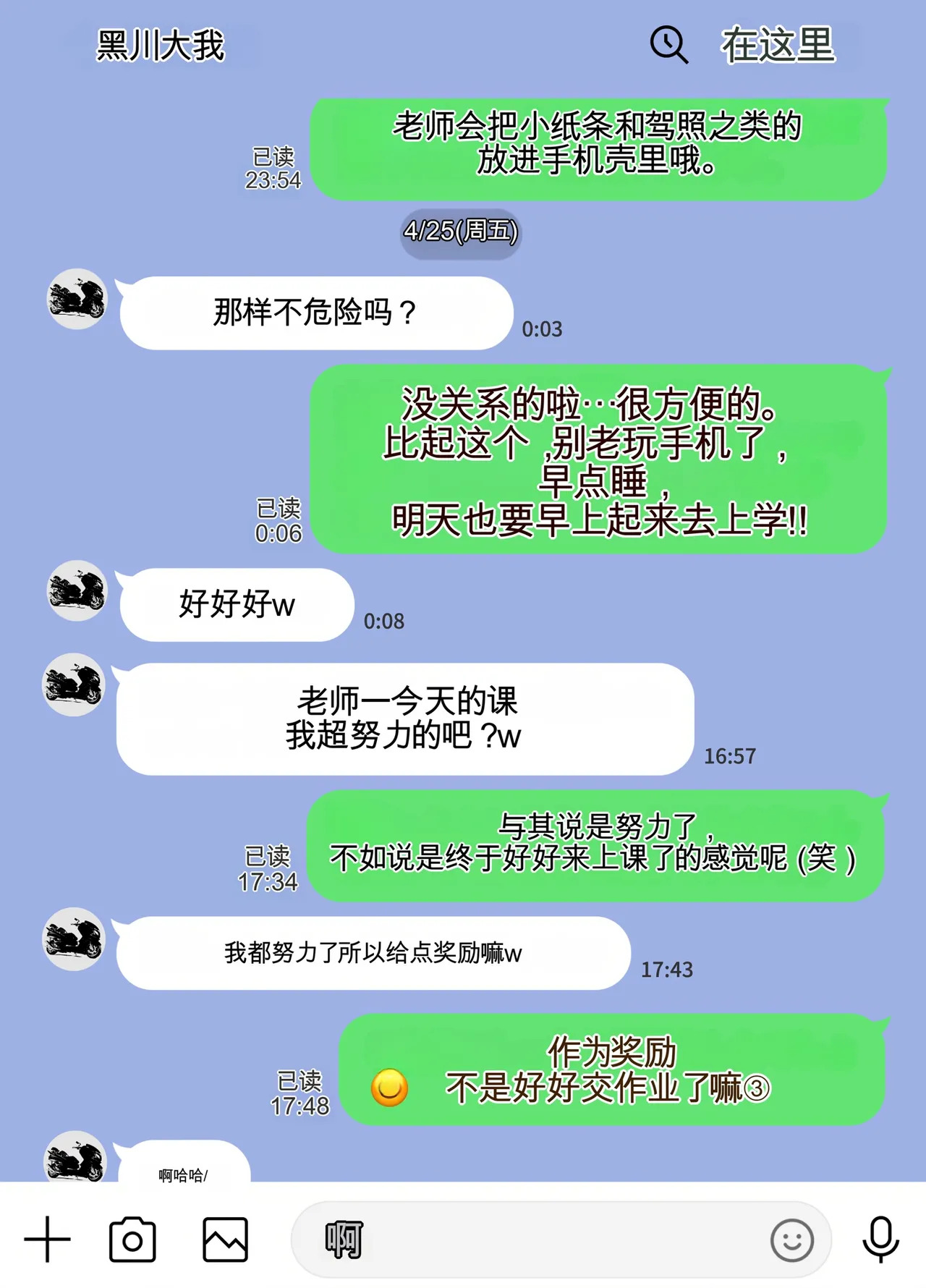Pick a photo from the gallery icon
The height and width of the screenshot is (1288, 926).
pyautogui.click(x=225, y=1240)
